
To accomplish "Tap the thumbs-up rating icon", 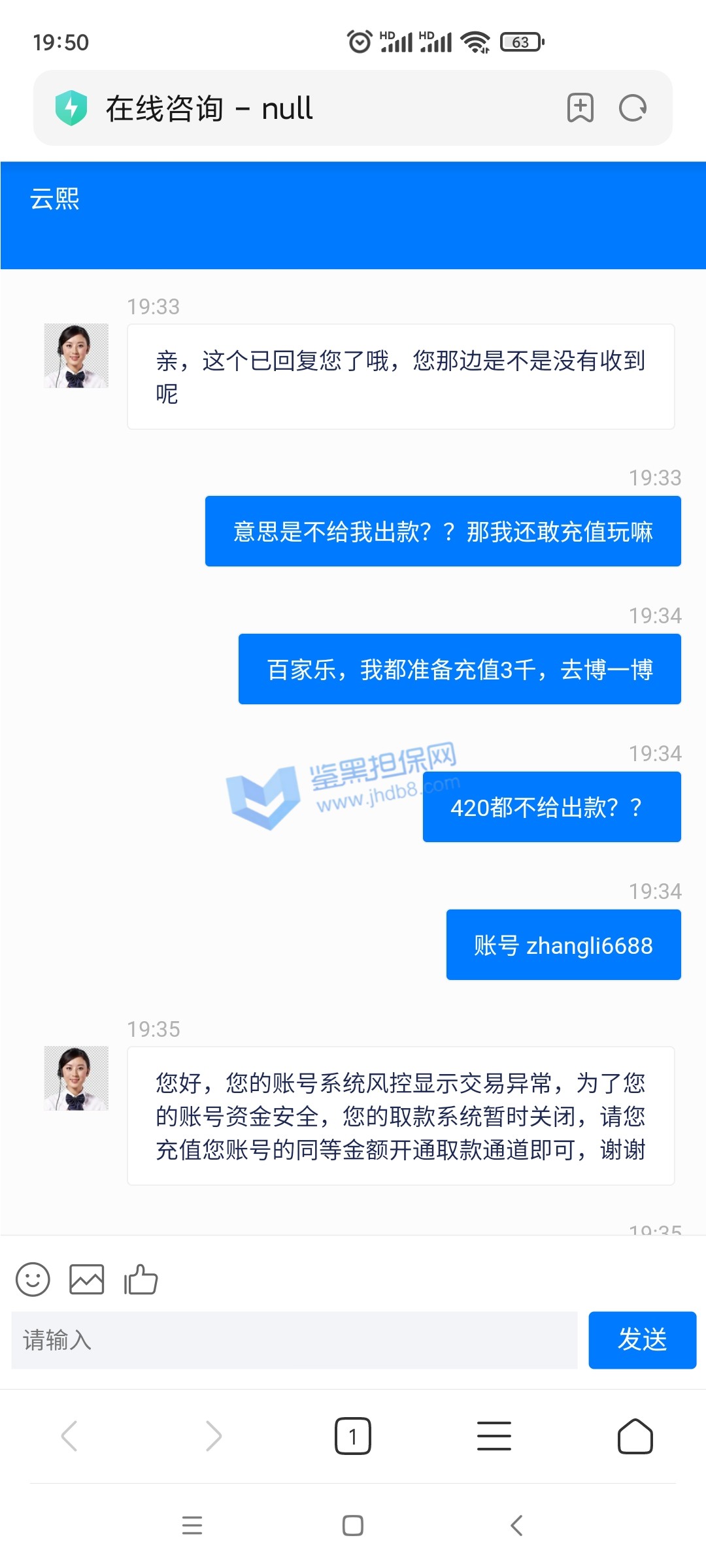I will pos(141,1279).
